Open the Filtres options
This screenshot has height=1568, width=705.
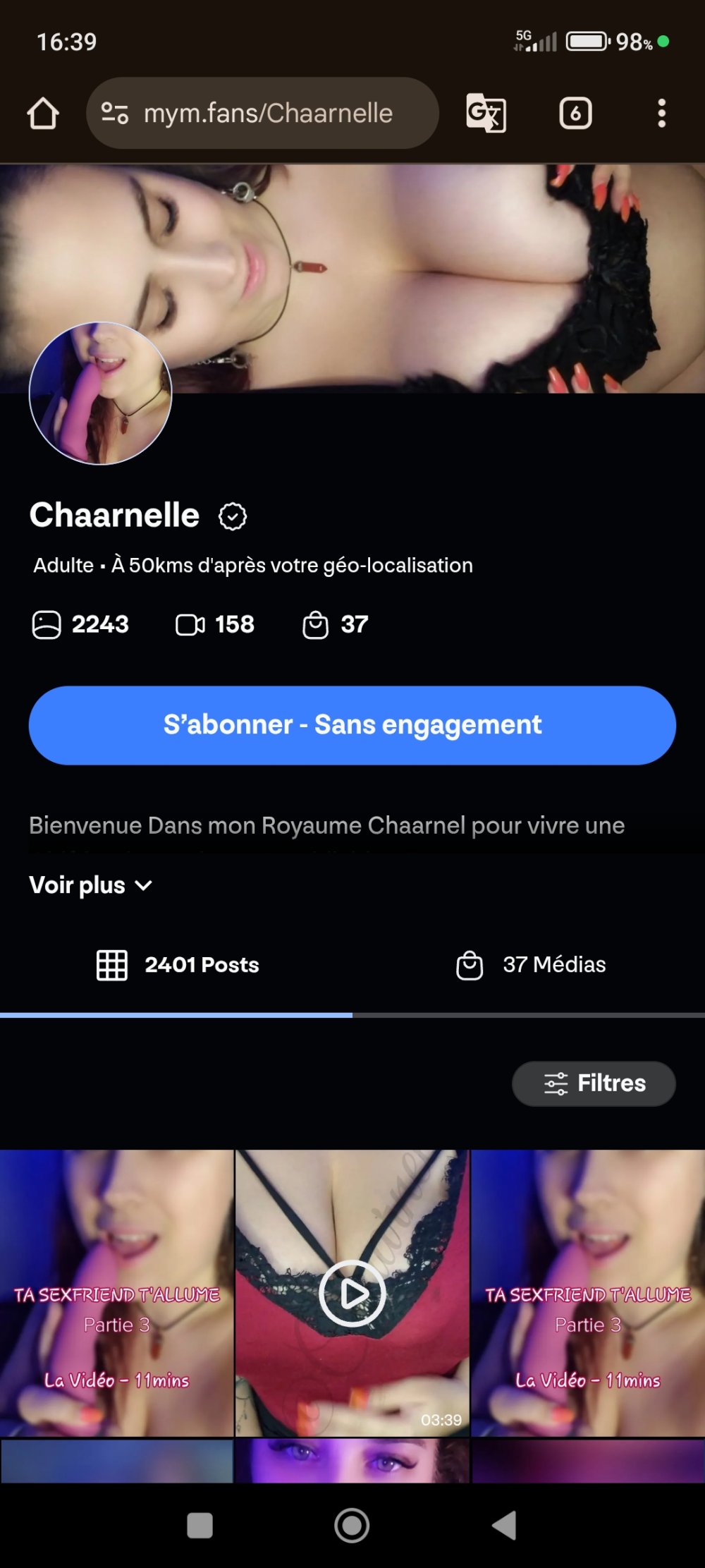[x=594, y=1083]
